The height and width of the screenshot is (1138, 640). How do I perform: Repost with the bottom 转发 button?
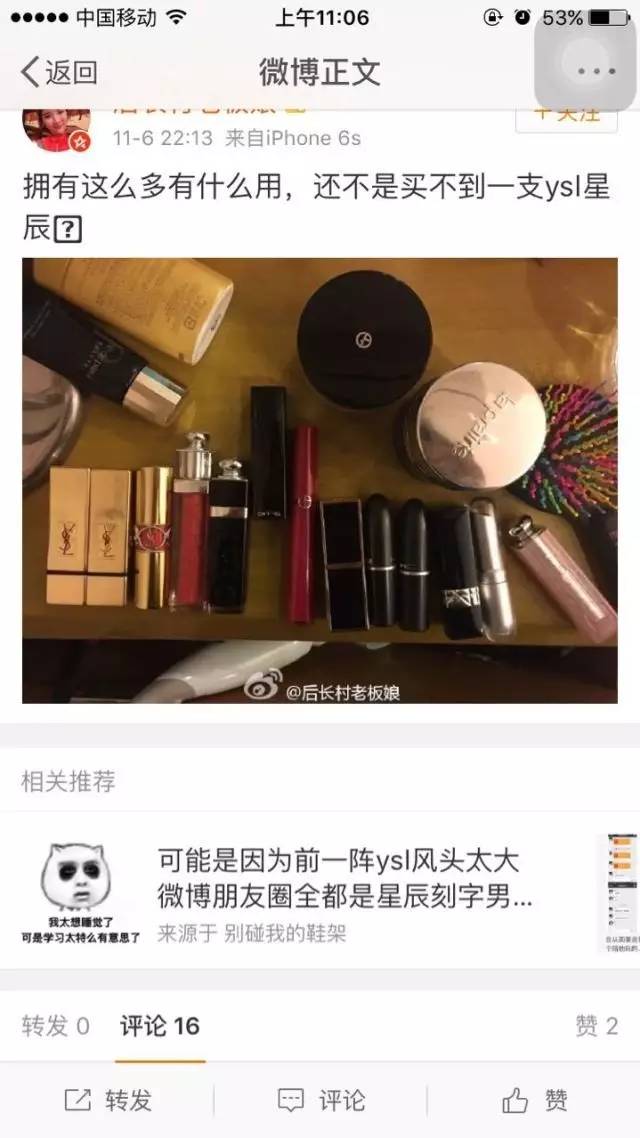[x=107, y=1101]
